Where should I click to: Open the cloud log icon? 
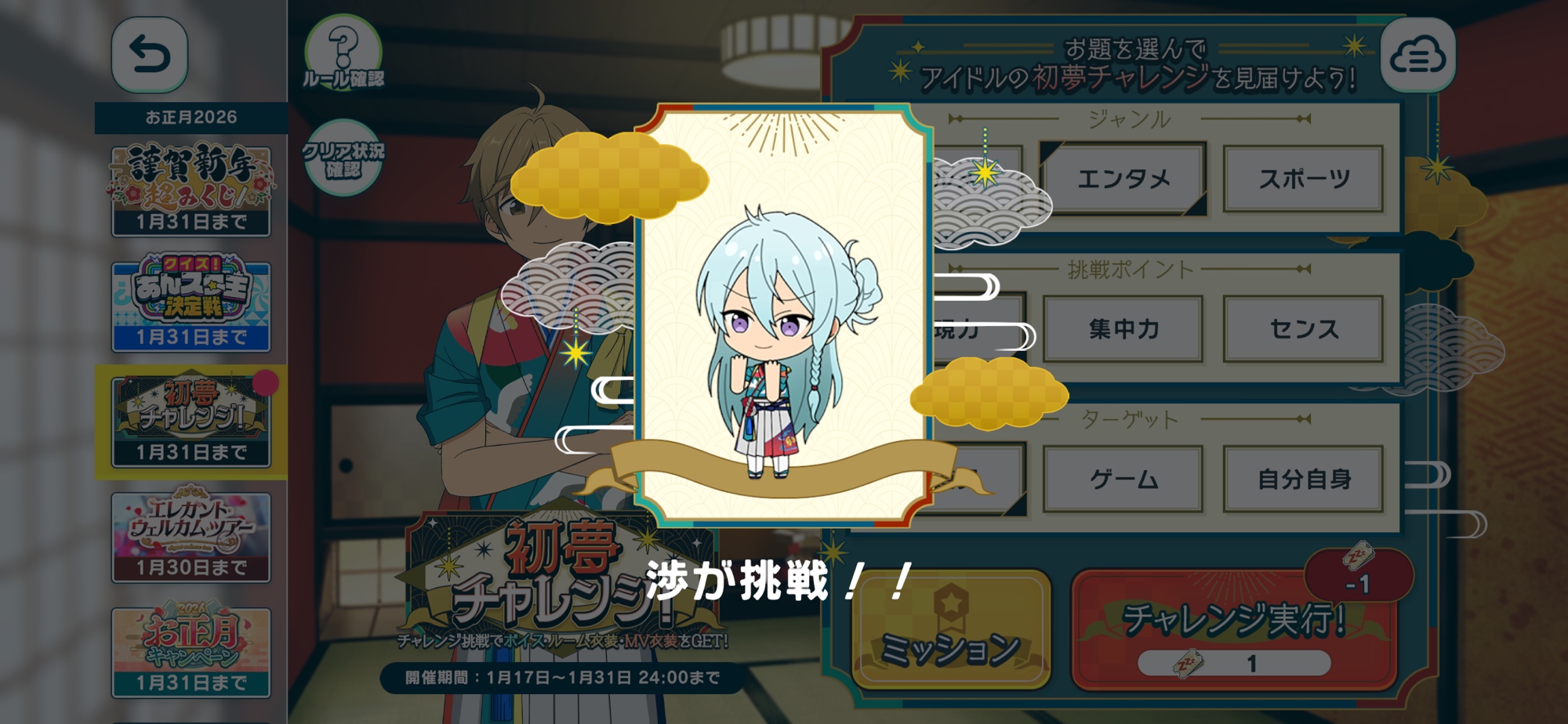click(1417, 56)
